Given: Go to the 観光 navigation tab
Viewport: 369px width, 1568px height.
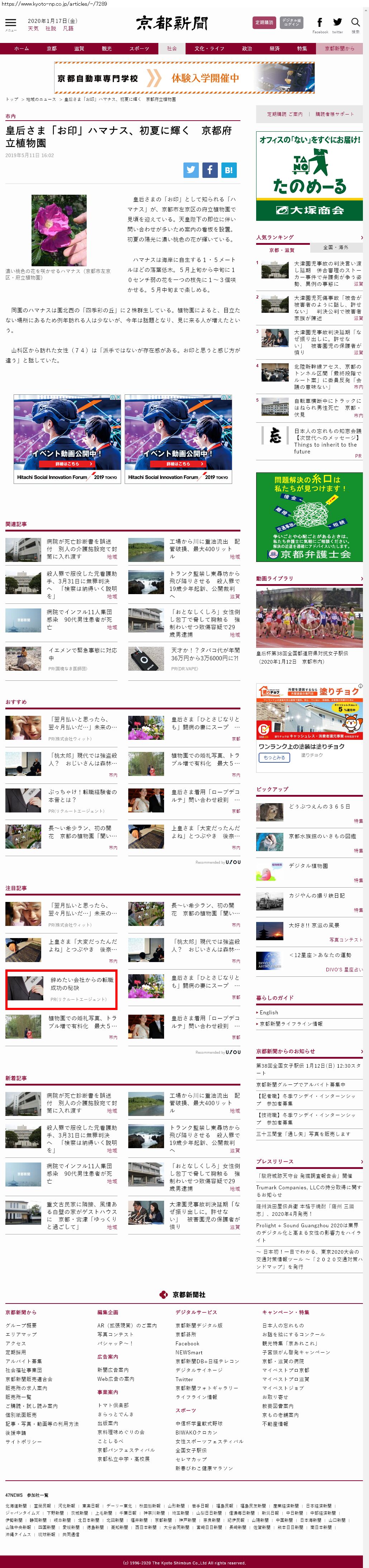Looking at the screenshot, I should point(106,49).
